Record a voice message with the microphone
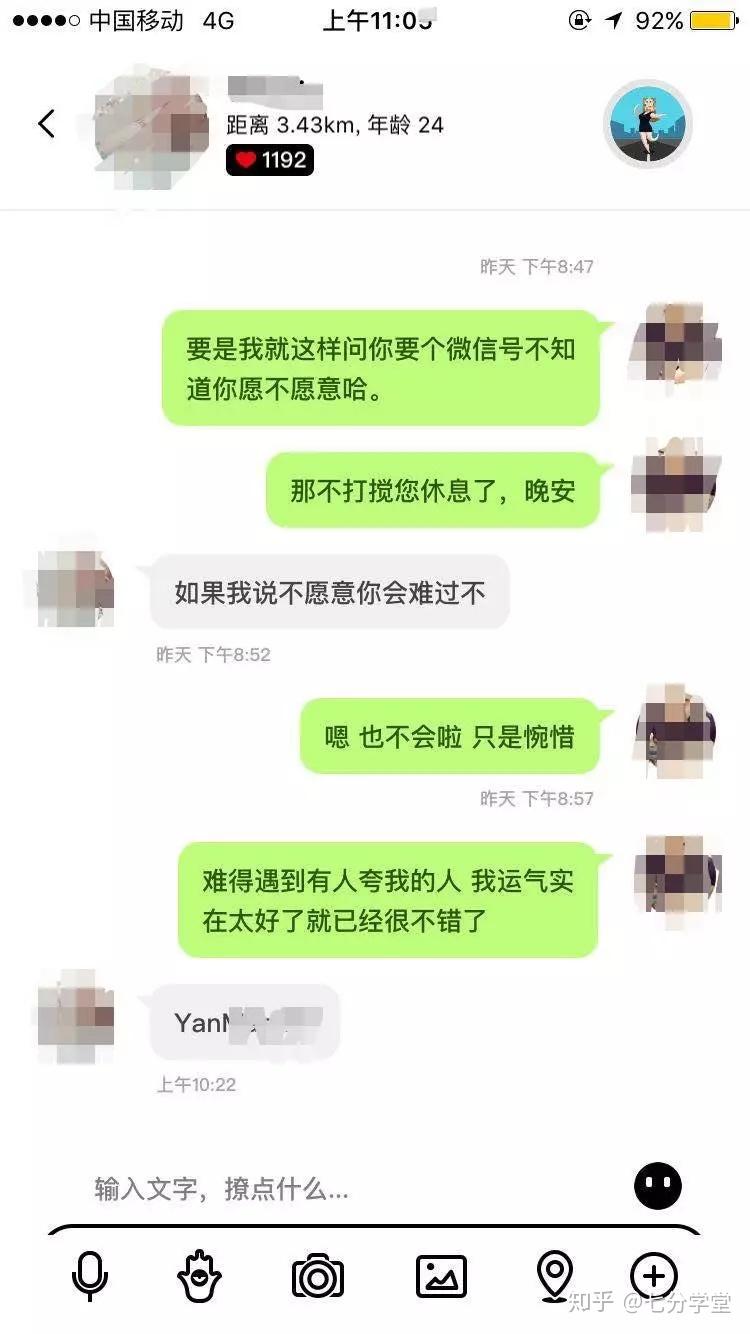The image size is (750, 1334). (x=90, y=1277)
